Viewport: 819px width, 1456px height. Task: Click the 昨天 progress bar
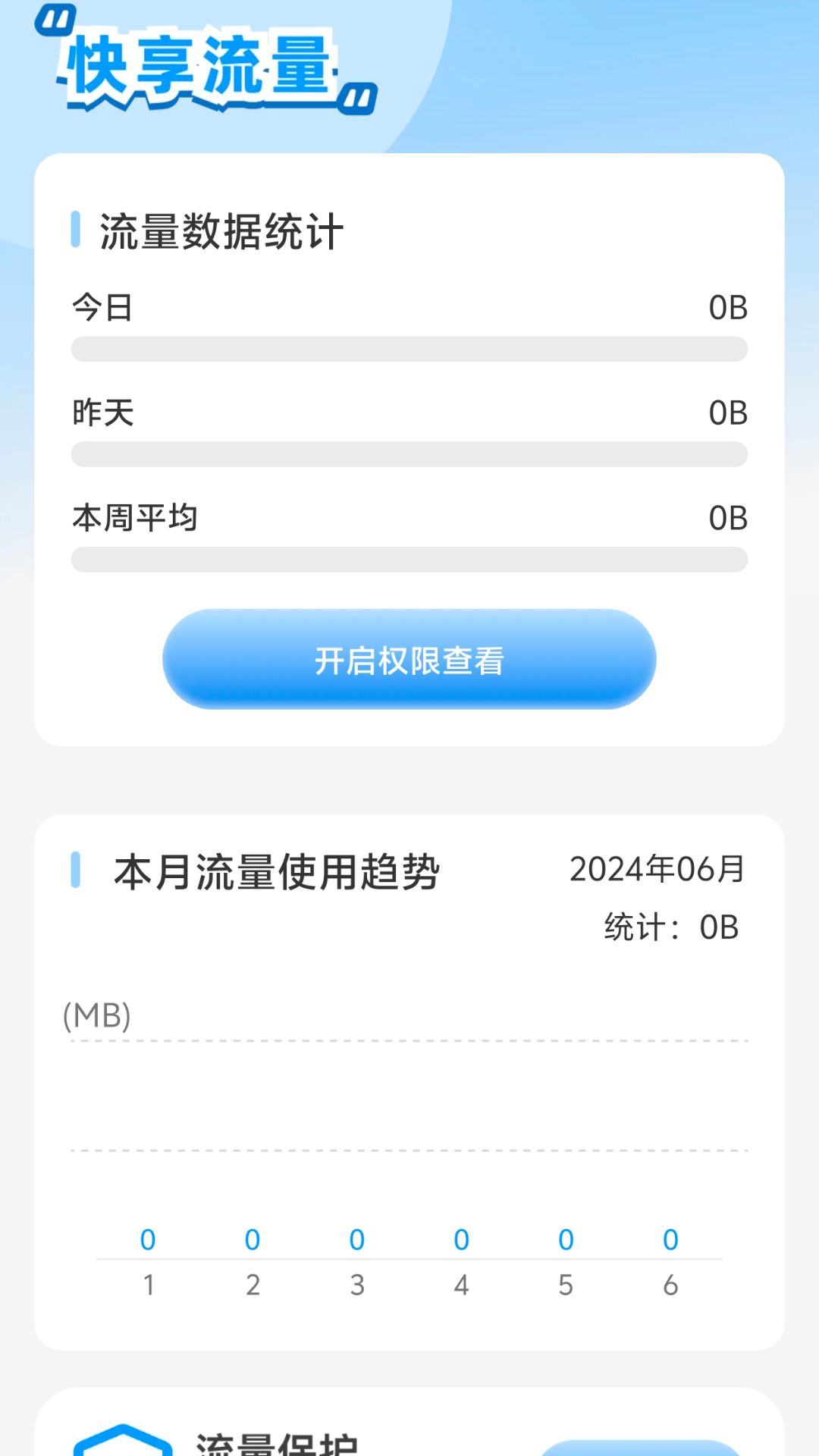(x=409, y=453)
